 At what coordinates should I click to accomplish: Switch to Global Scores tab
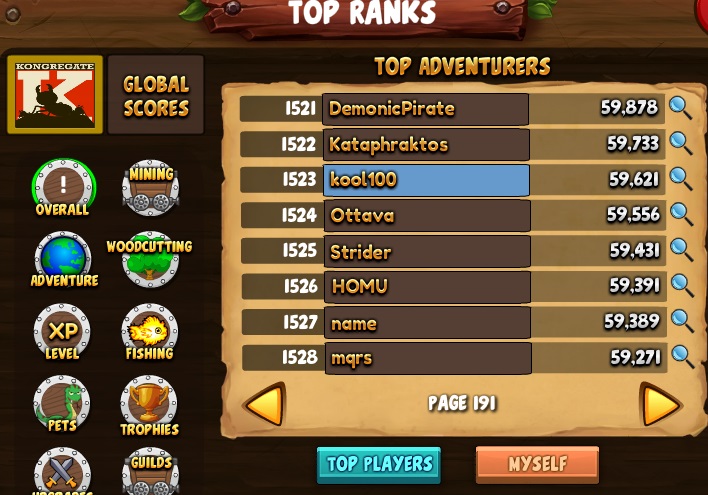[x=156, y=96]
